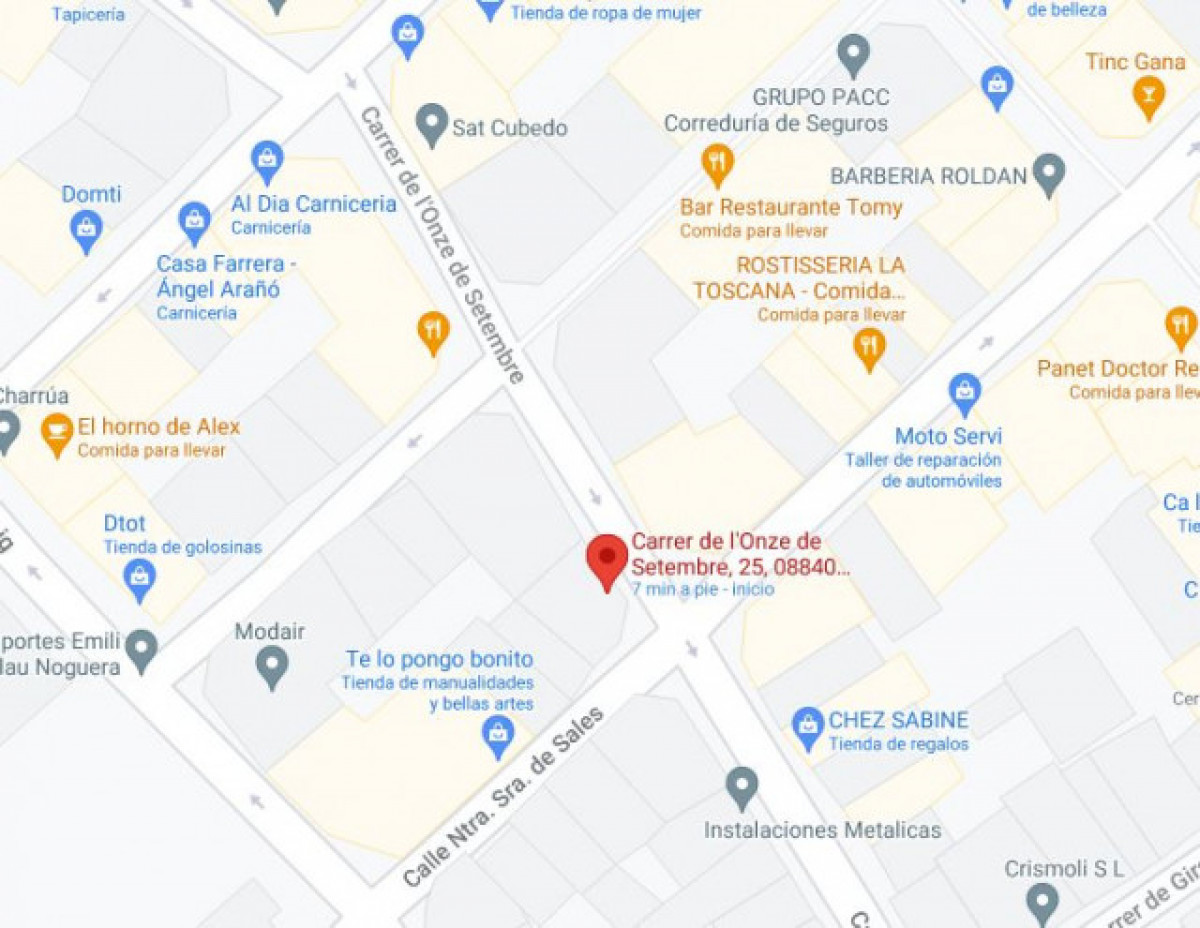Open El horno de Alex marker
1200x928 pixels.
(x=58, y=432)
